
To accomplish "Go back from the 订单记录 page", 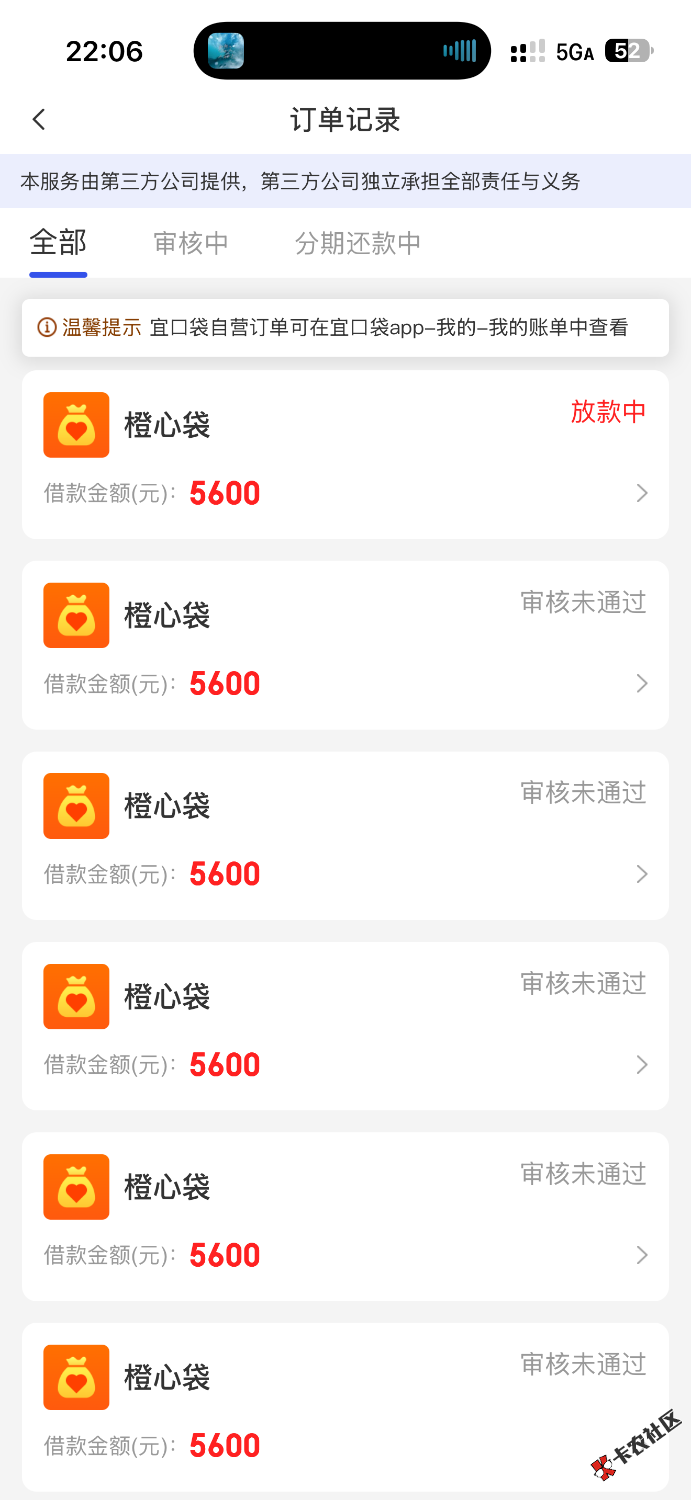I will pyautogui.click(x=39, y=120).
